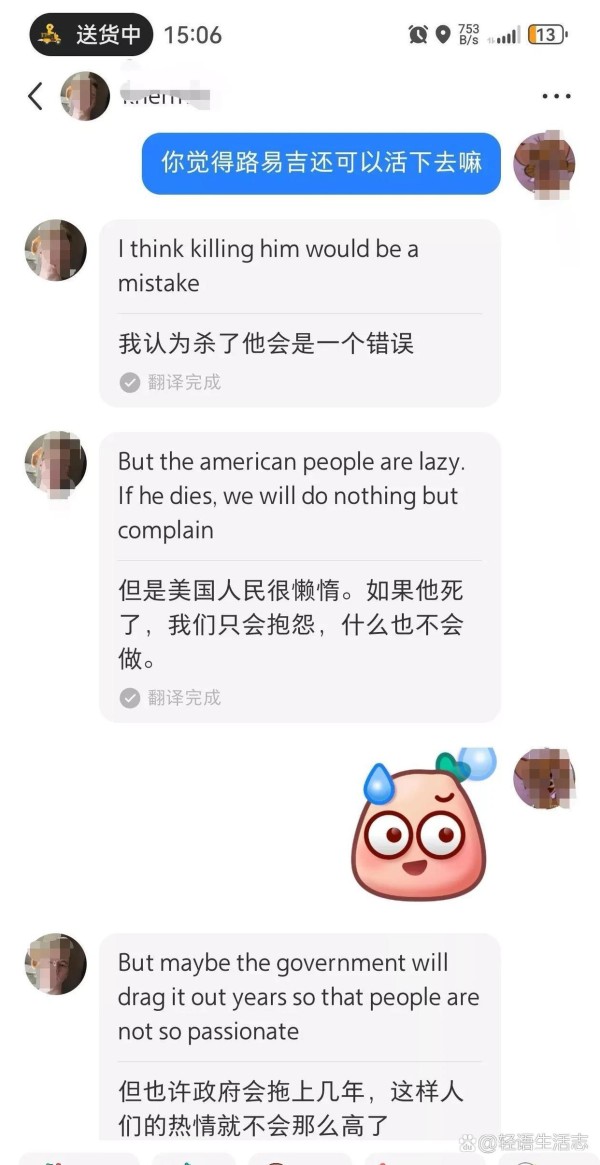Go back from this chat
The height and width of the screenshot is (1165, 600).
[x=36, y=96]
